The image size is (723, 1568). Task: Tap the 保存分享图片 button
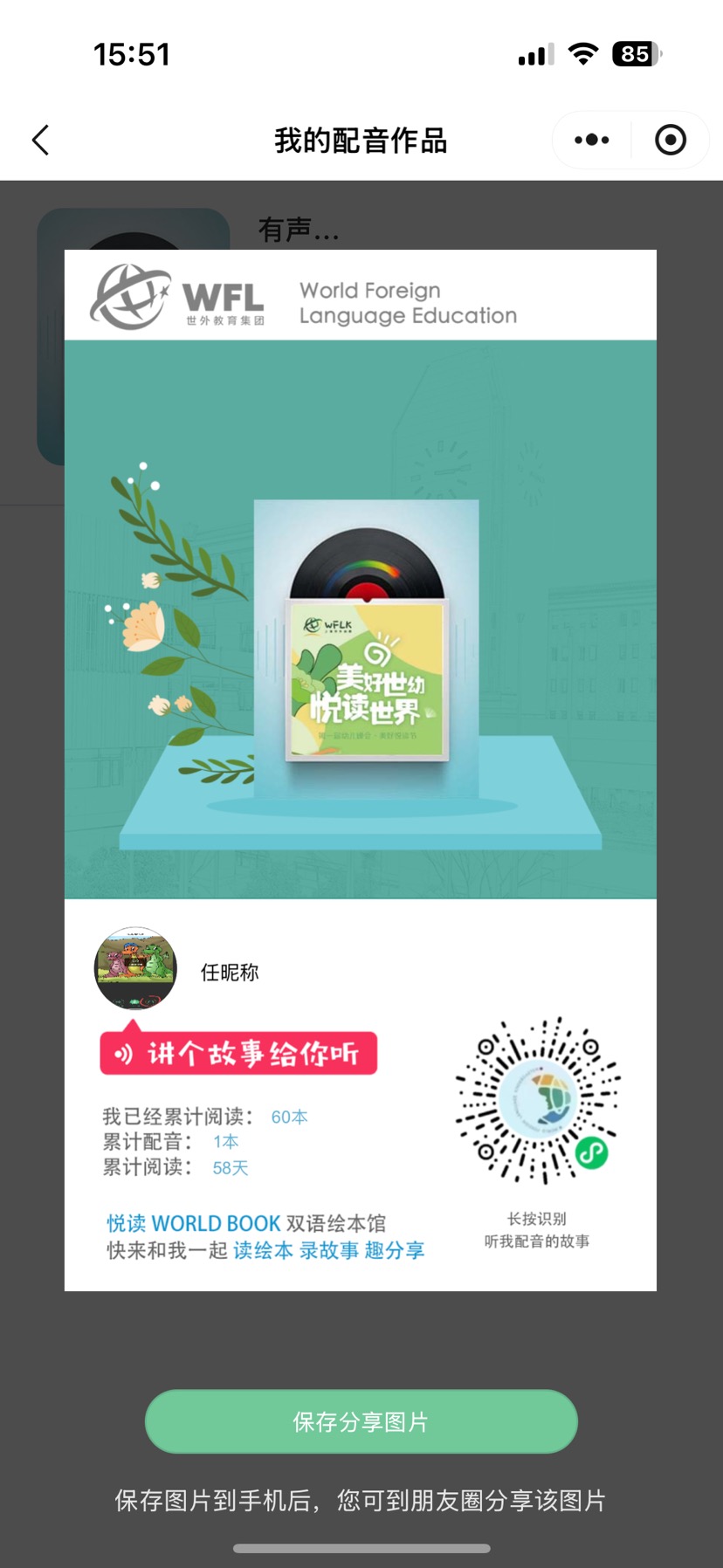point(361,1421)
